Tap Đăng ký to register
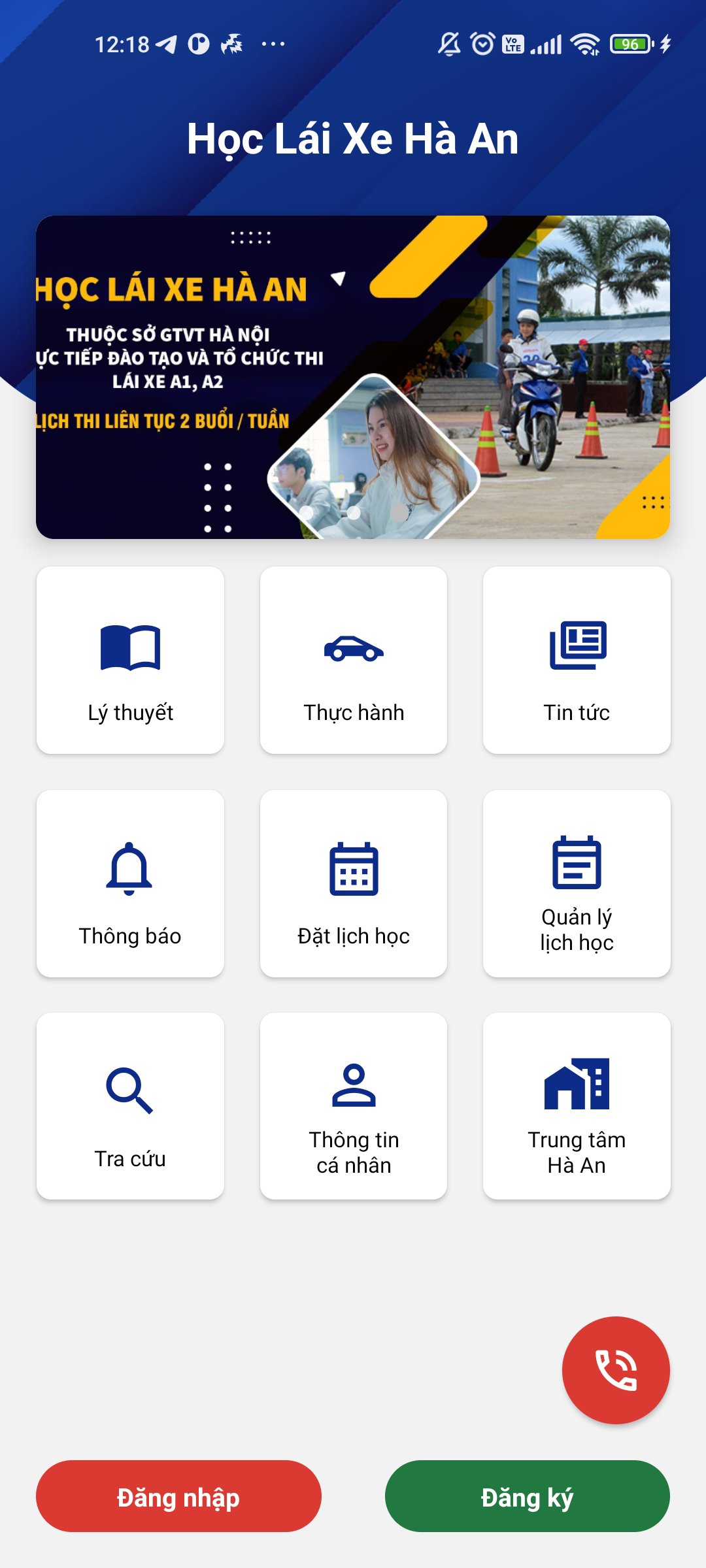Screen dimensions: 706x1568 tap(528, 1496)
